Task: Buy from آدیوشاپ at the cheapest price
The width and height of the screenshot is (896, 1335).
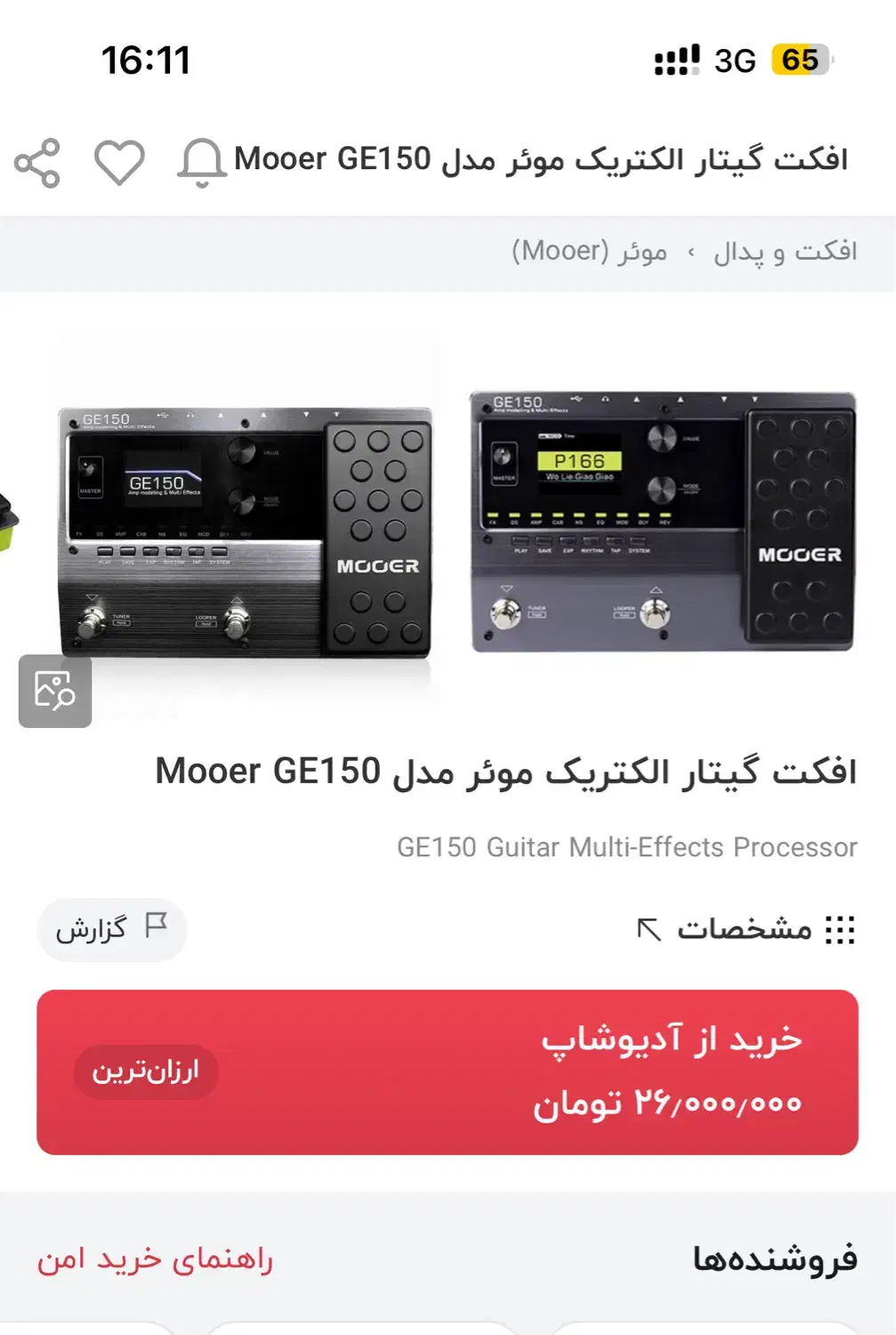Action: coord(448,1072)
